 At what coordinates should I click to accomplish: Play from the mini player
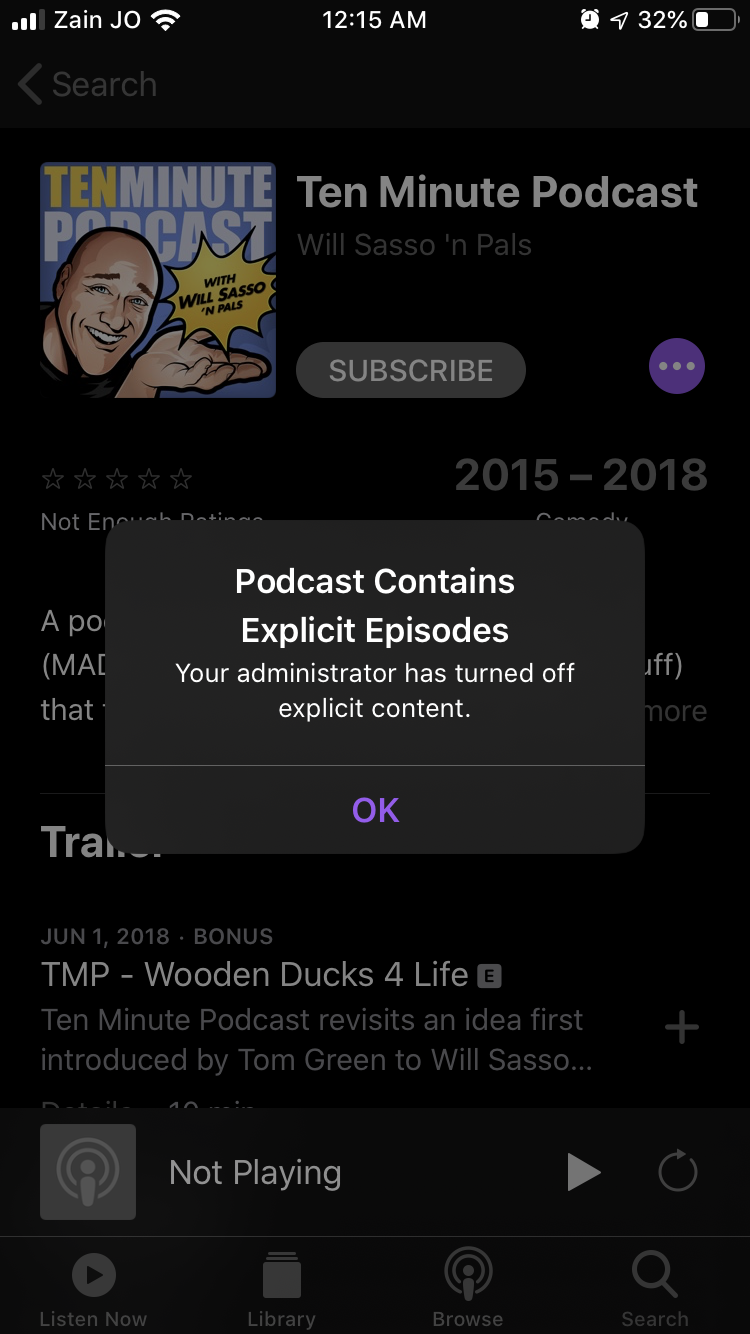tap(584, 1172)
